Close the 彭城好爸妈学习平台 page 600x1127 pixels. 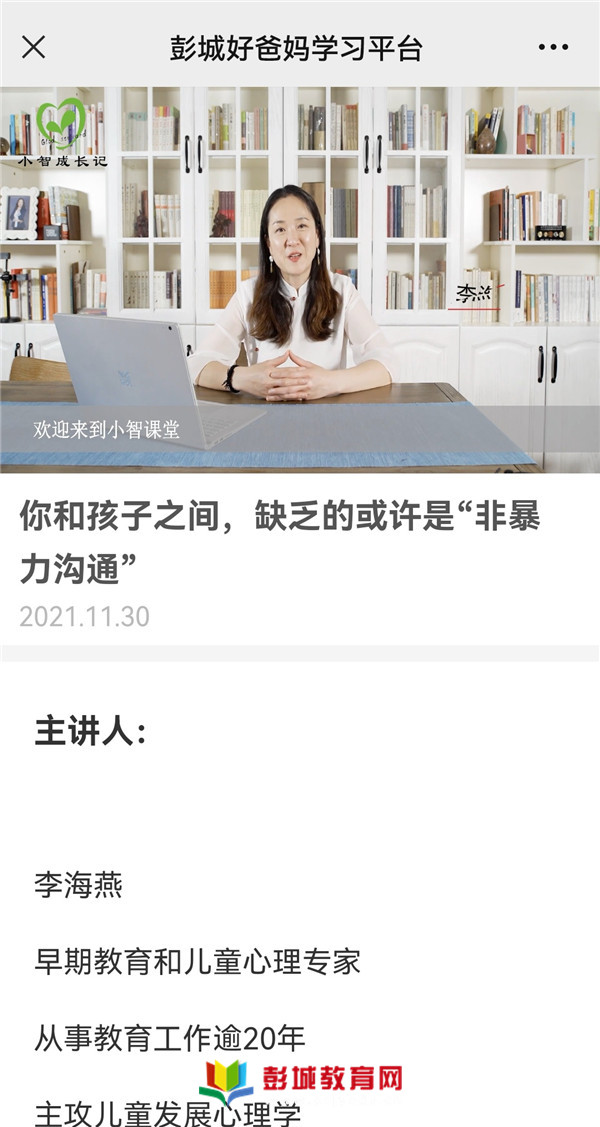34,47
